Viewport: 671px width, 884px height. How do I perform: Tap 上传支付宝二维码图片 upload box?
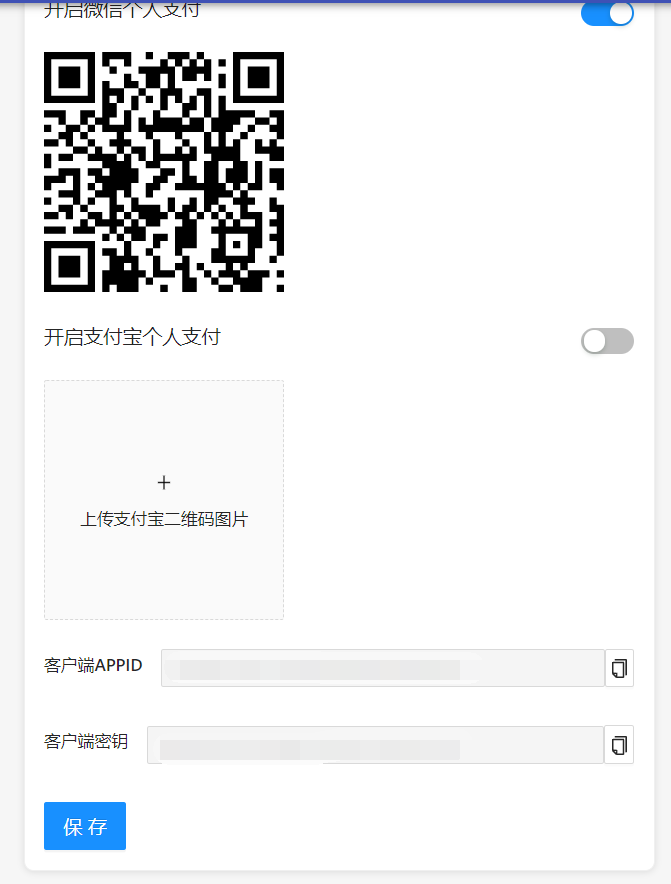164,500
